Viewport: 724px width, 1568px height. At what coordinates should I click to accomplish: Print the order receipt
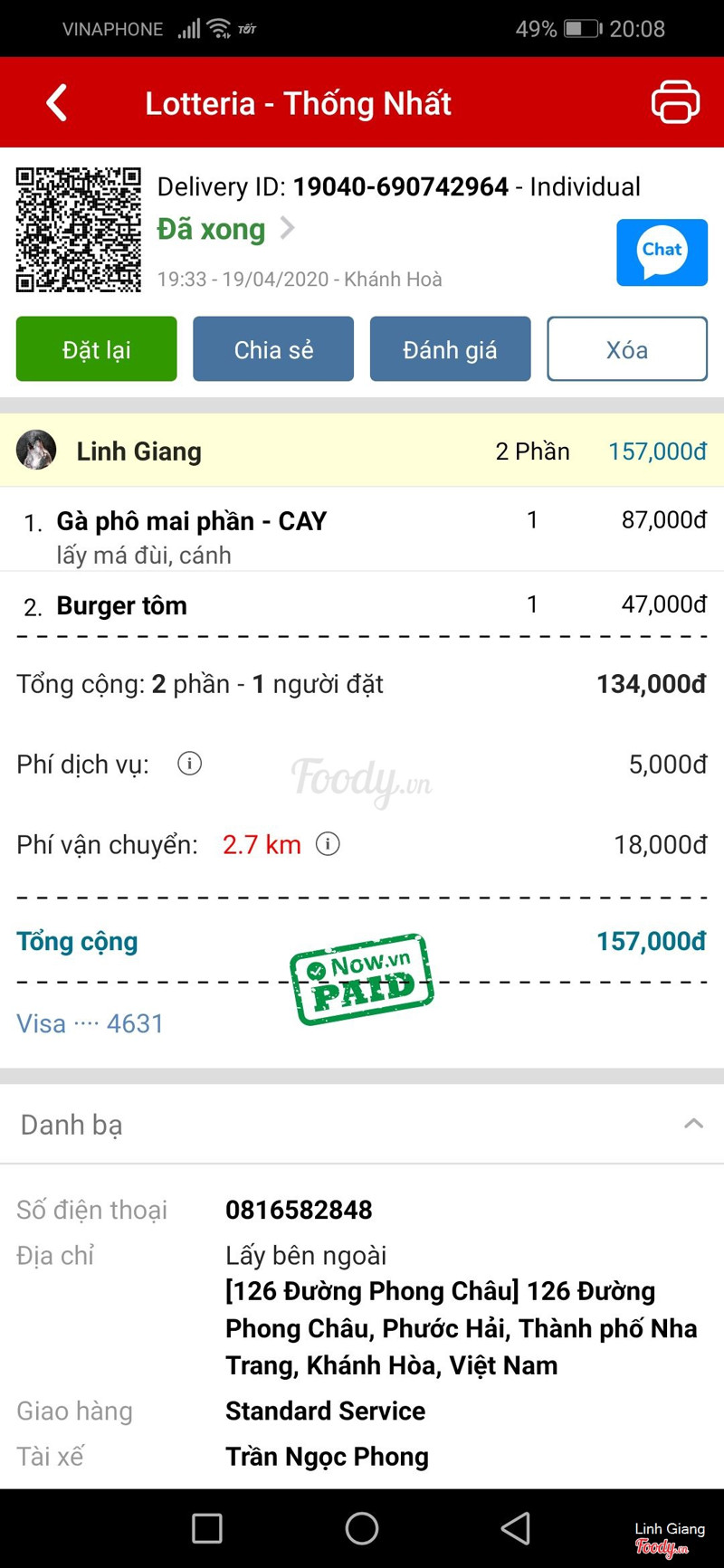coord(675,101)
